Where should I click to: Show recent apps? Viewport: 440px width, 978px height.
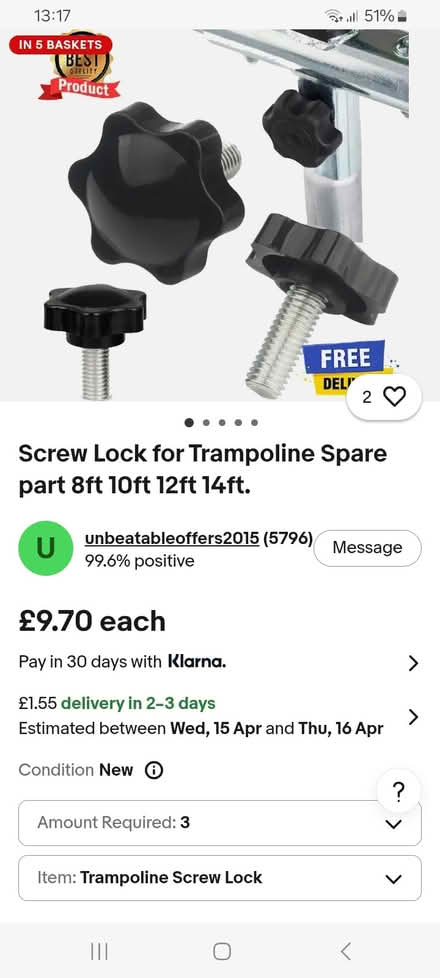(99, 951)
